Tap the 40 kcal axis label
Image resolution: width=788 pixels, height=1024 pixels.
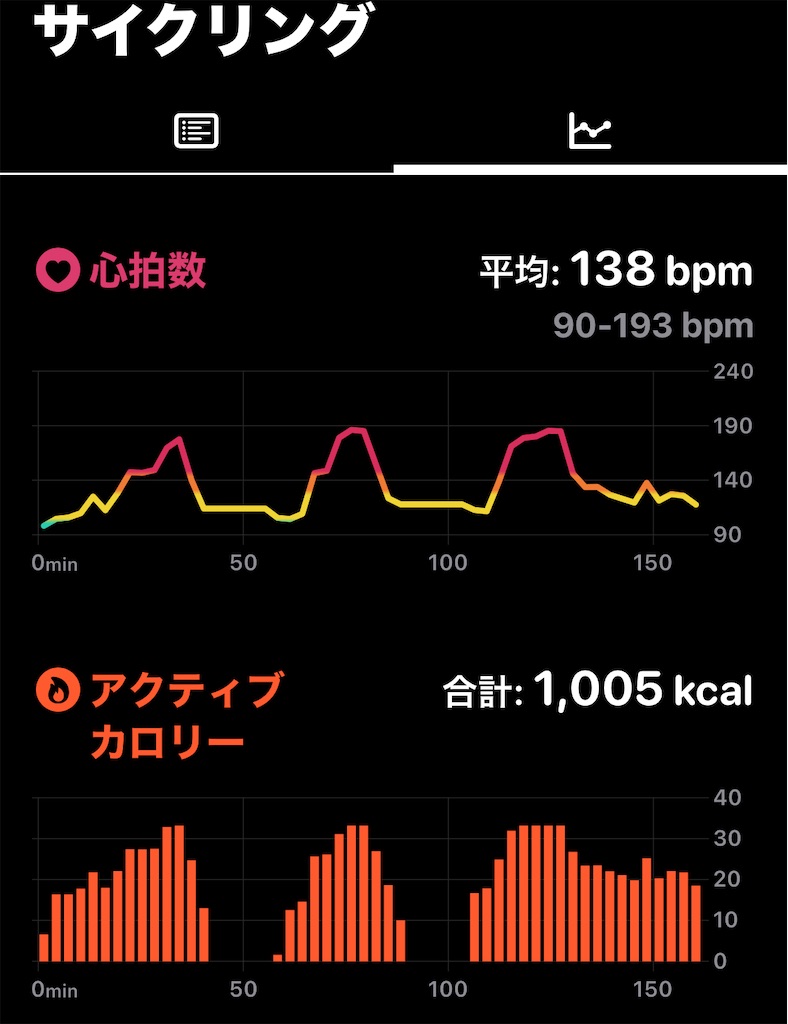pos(729,796)
